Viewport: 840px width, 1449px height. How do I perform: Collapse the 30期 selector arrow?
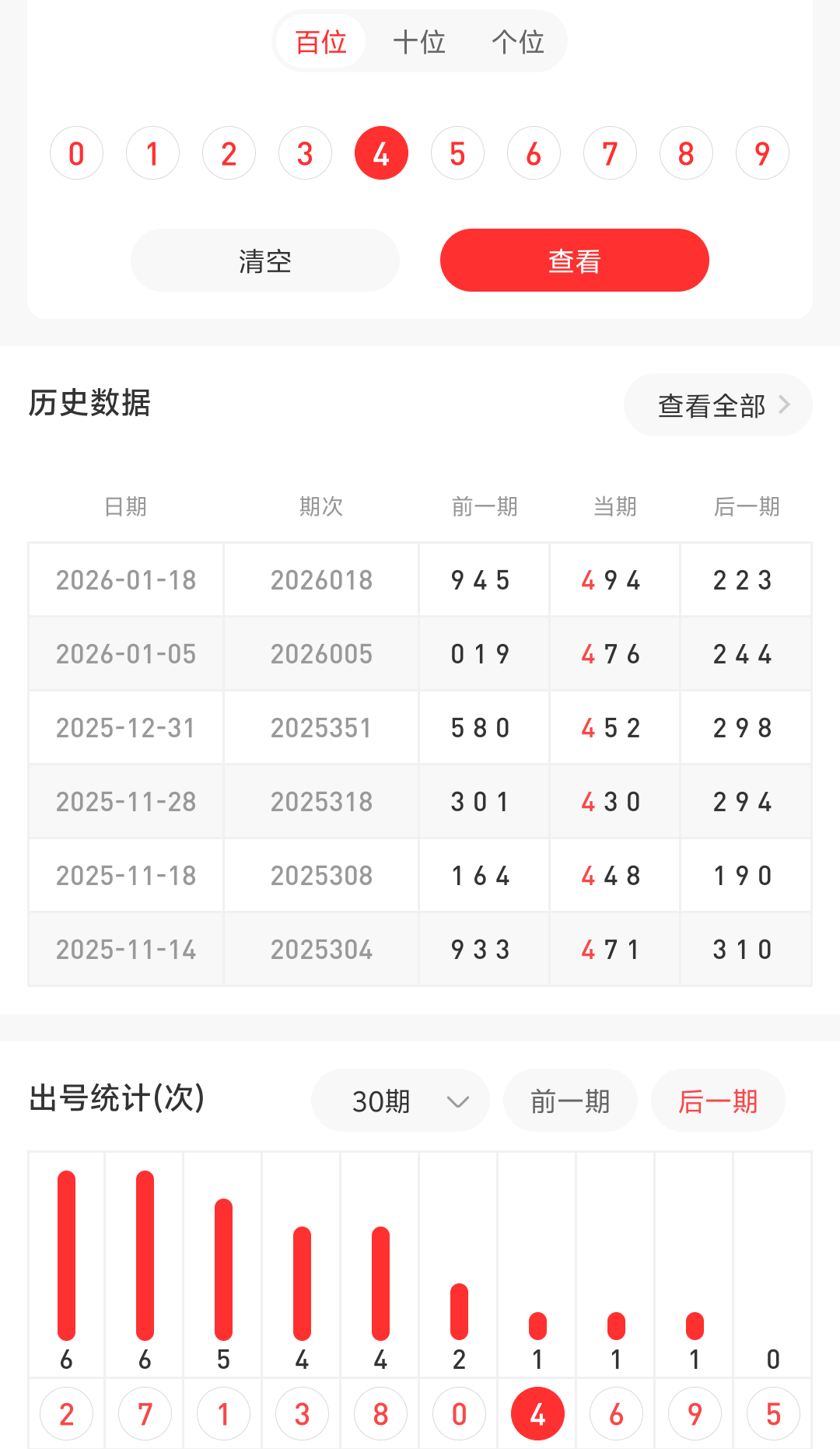click(457, 1100)
